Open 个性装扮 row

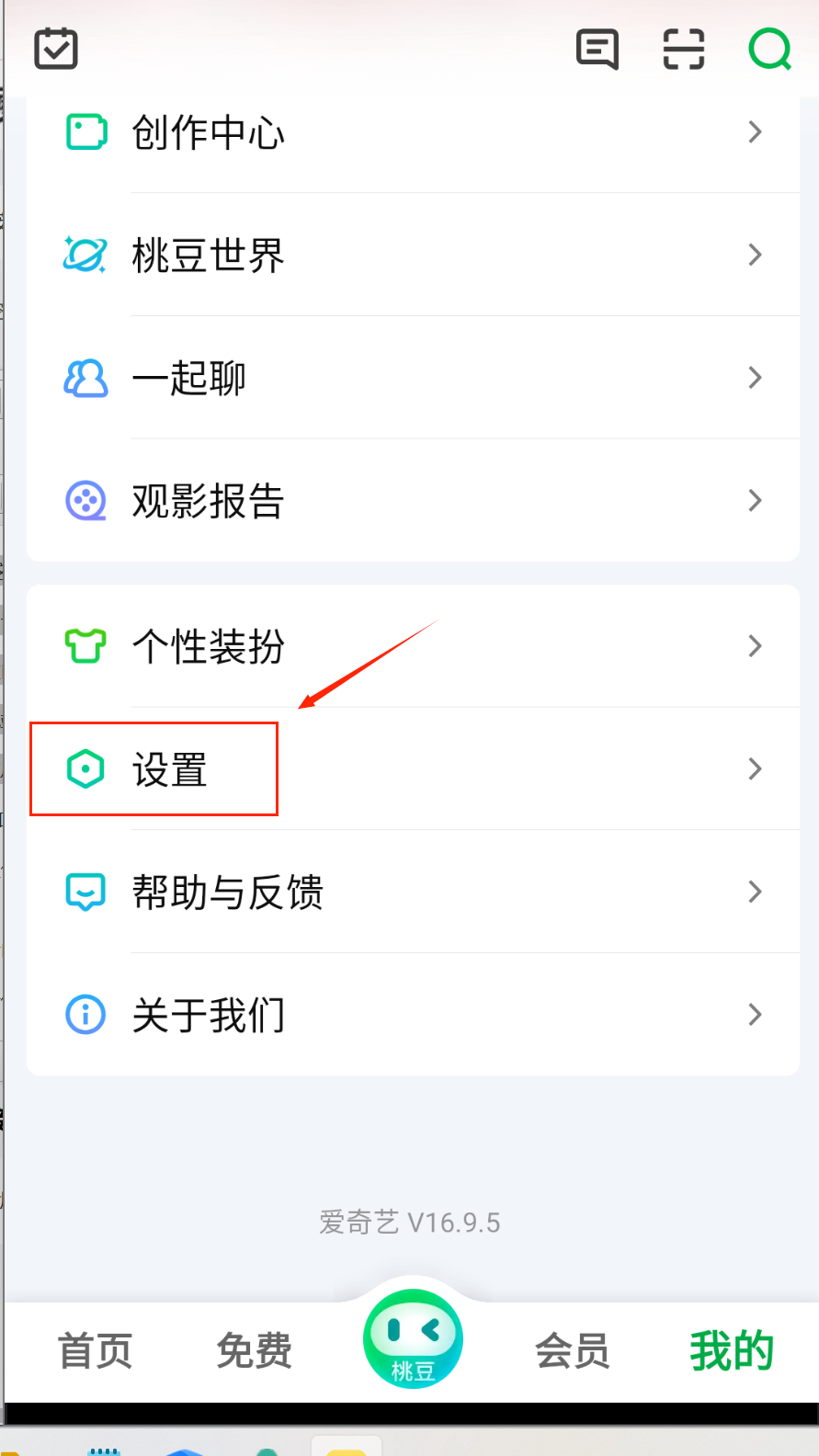point(412,646)
